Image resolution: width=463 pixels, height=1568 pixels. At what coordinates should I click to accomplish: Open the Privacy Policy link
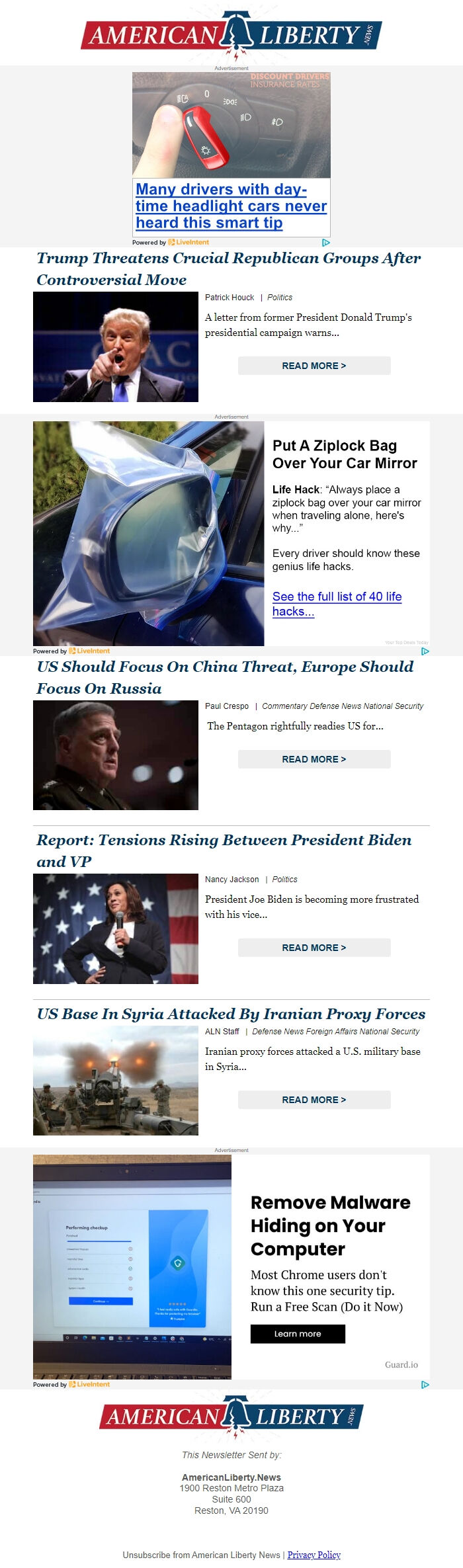(x=314, y=1555)
